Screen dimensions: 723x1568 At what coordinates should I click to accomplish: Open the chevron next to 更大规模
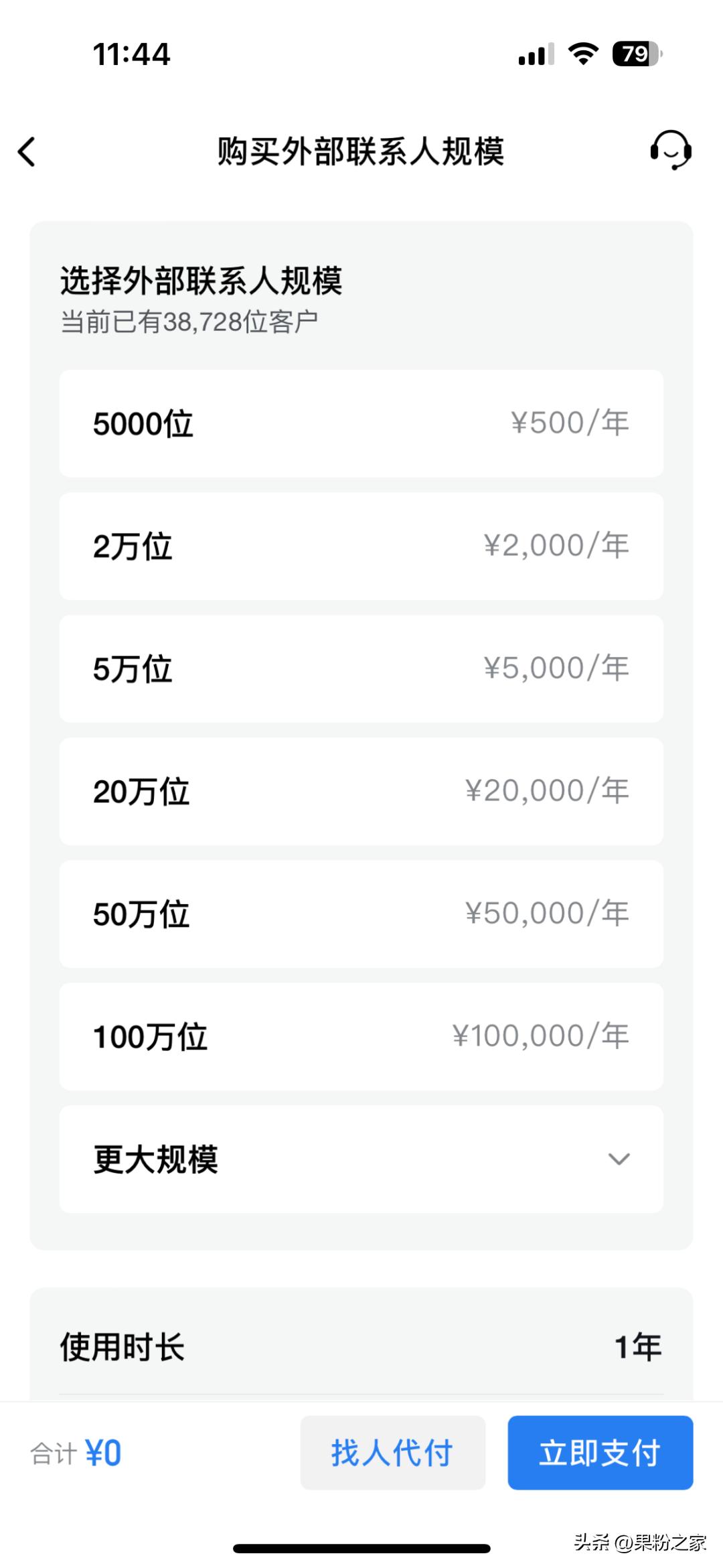619,1160
